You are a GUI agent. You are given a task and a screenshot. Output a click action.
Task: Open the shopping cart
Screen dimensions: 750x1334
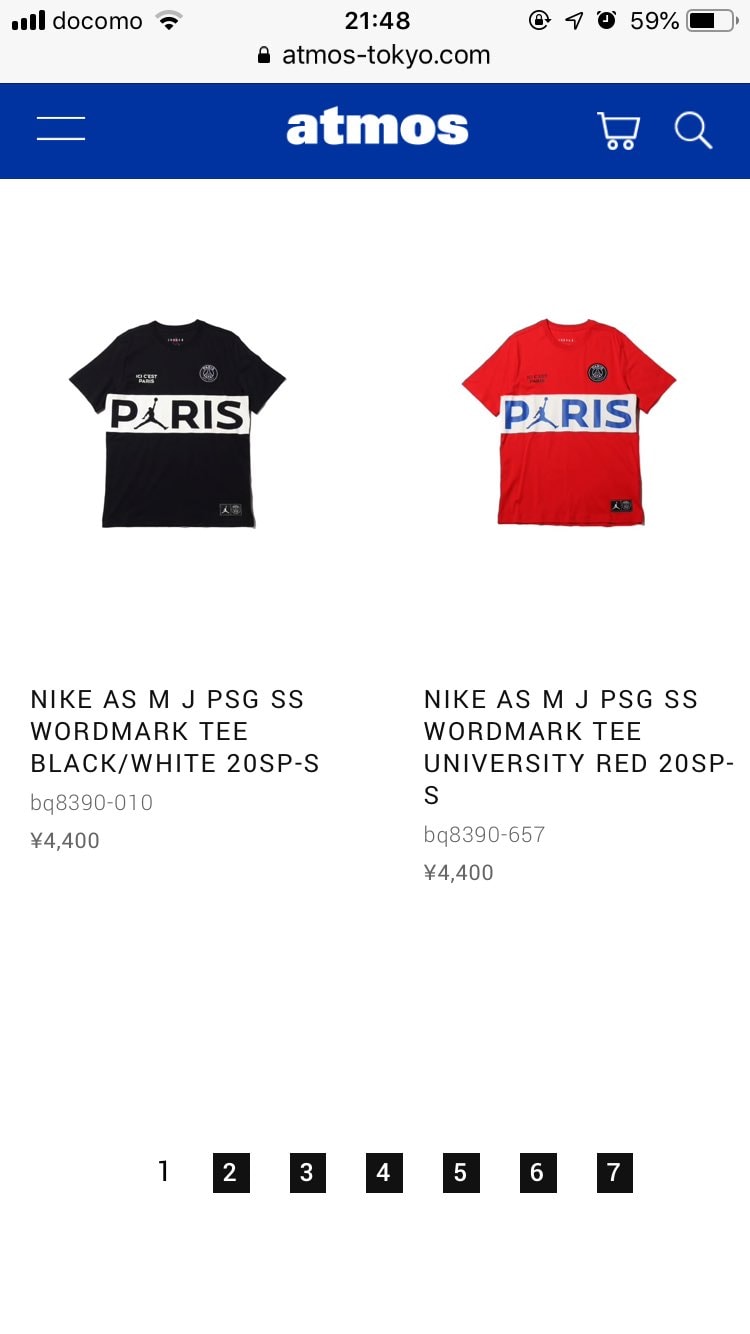pos(618,130)
